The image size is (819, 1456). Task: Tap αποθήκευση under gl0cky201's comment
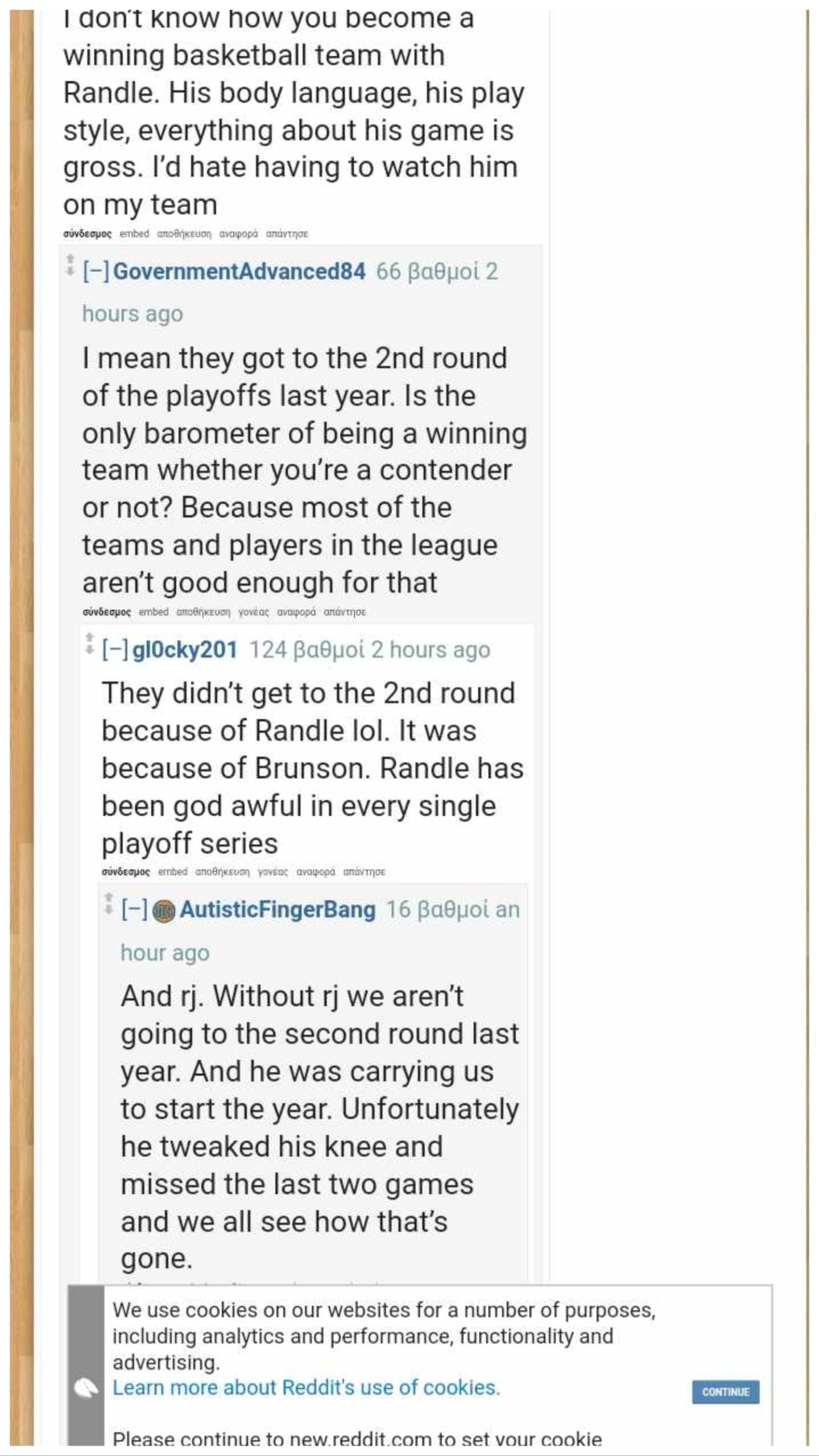(222, 872)
